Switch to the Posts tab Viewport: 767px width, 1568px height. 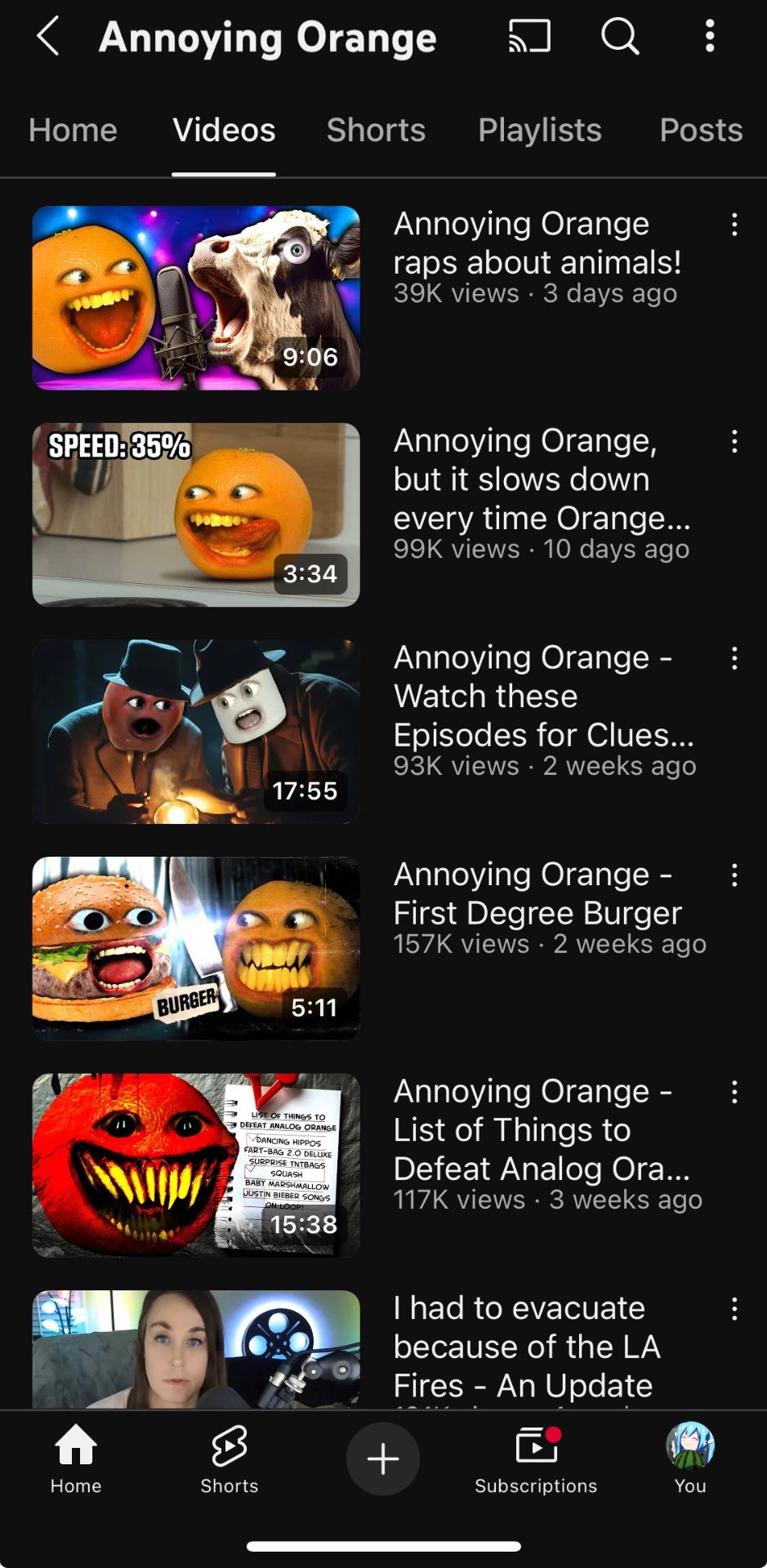point(700,131)
